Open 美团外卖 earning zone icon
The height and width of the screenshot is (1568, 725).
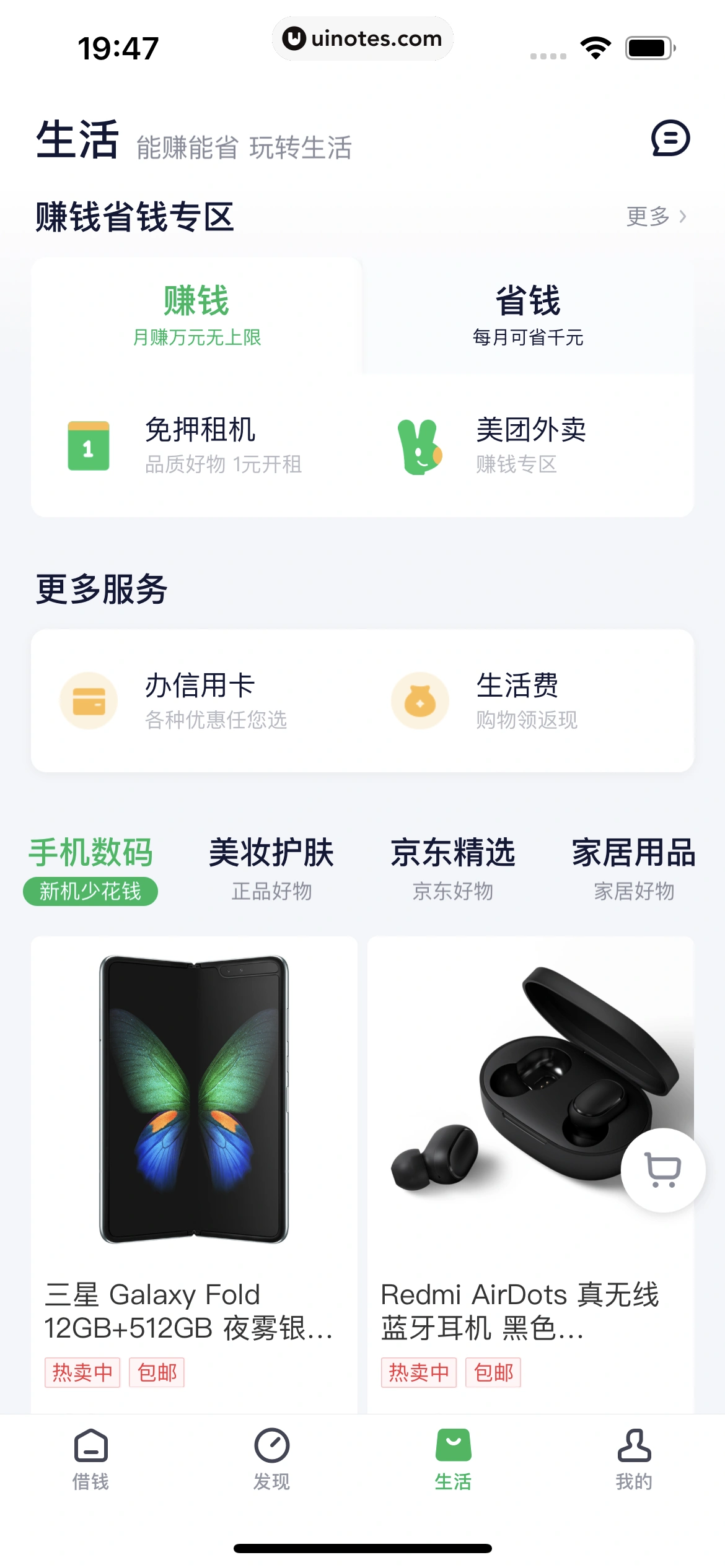tap(420, 447)
